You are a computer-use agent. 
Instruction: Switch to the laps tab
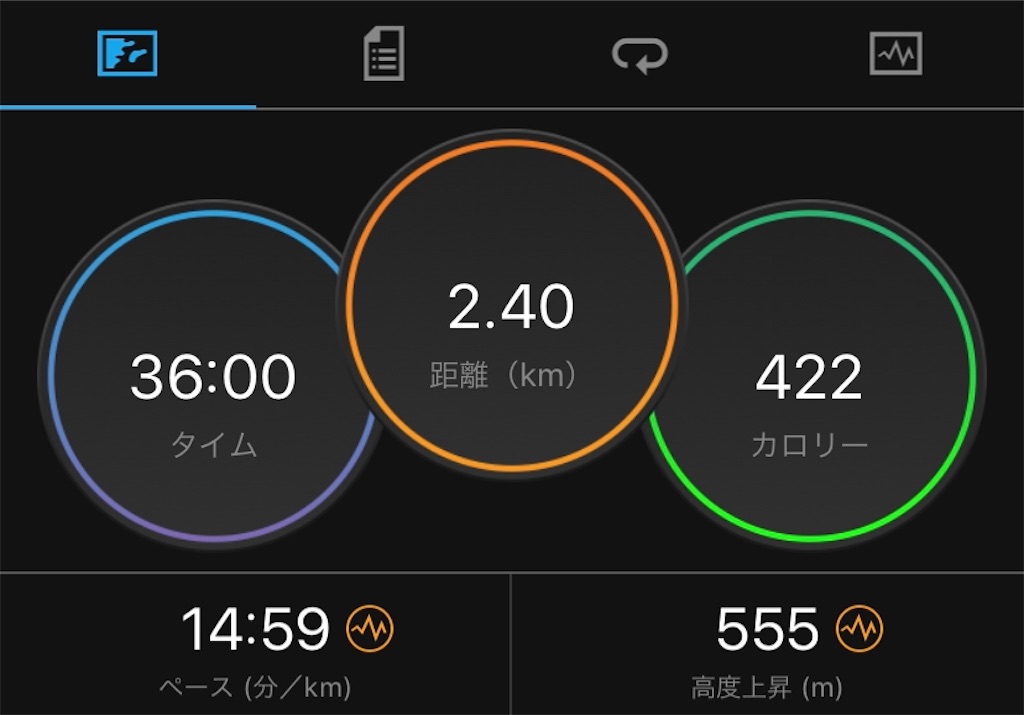pyautogui.click(x=640, y=54)
